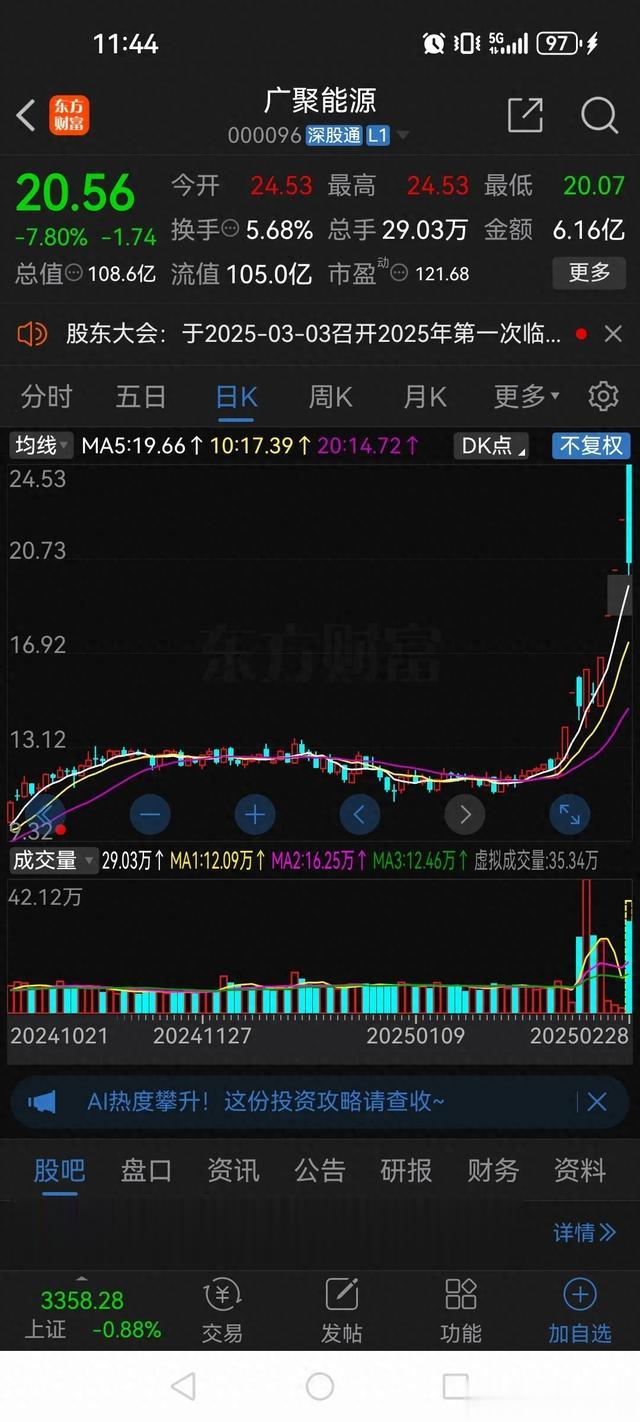Screen dimensions: 640x1422
Task: Go back using the top-left arrow
Action: (x=26, y=116)
